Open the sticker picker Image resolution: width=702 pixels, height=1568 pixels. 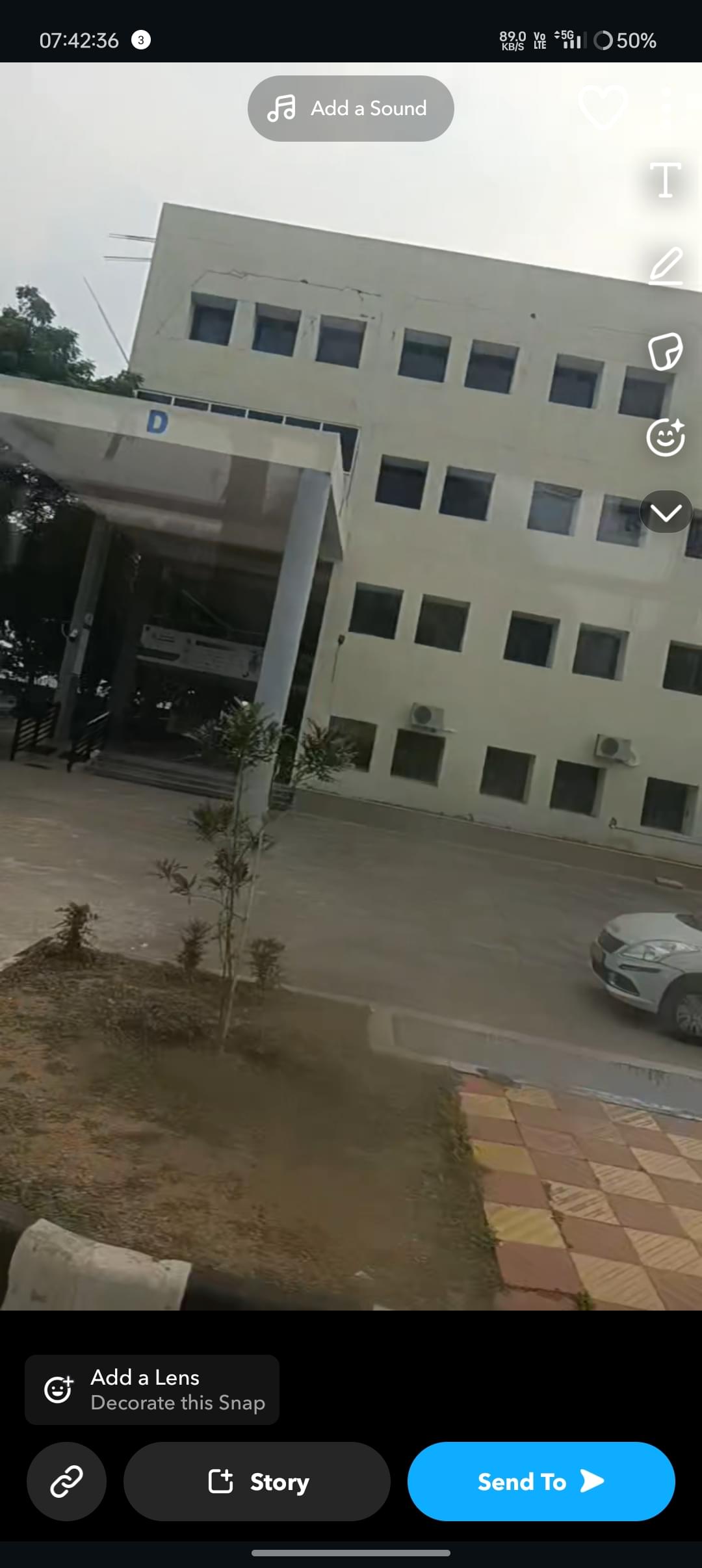point(666,352)
